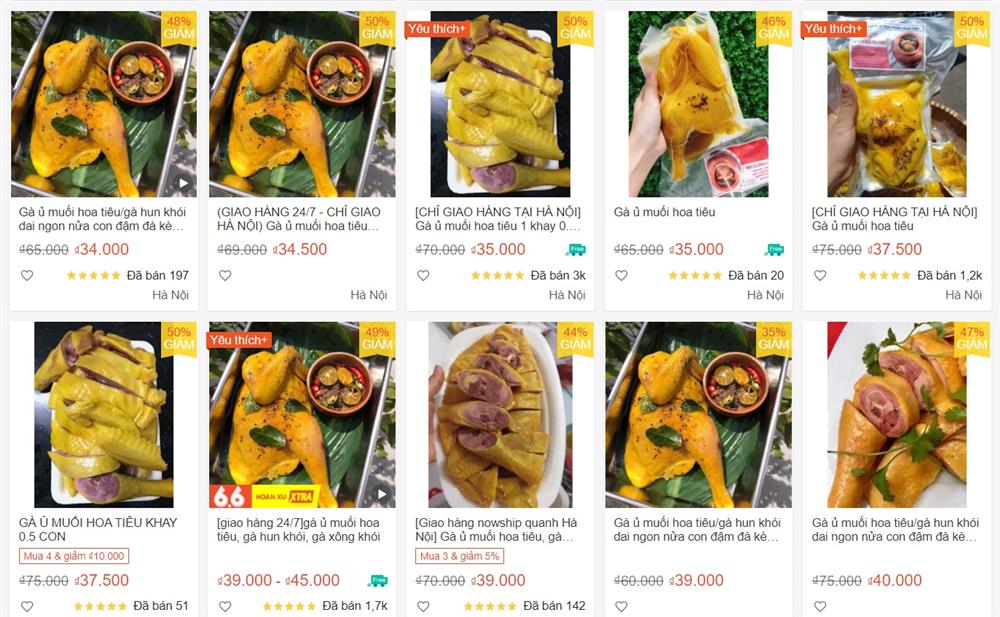Tap the heart on the ₫34.500 listing
The height and width of the screenshot is (617, 1000).
(225, 276)
